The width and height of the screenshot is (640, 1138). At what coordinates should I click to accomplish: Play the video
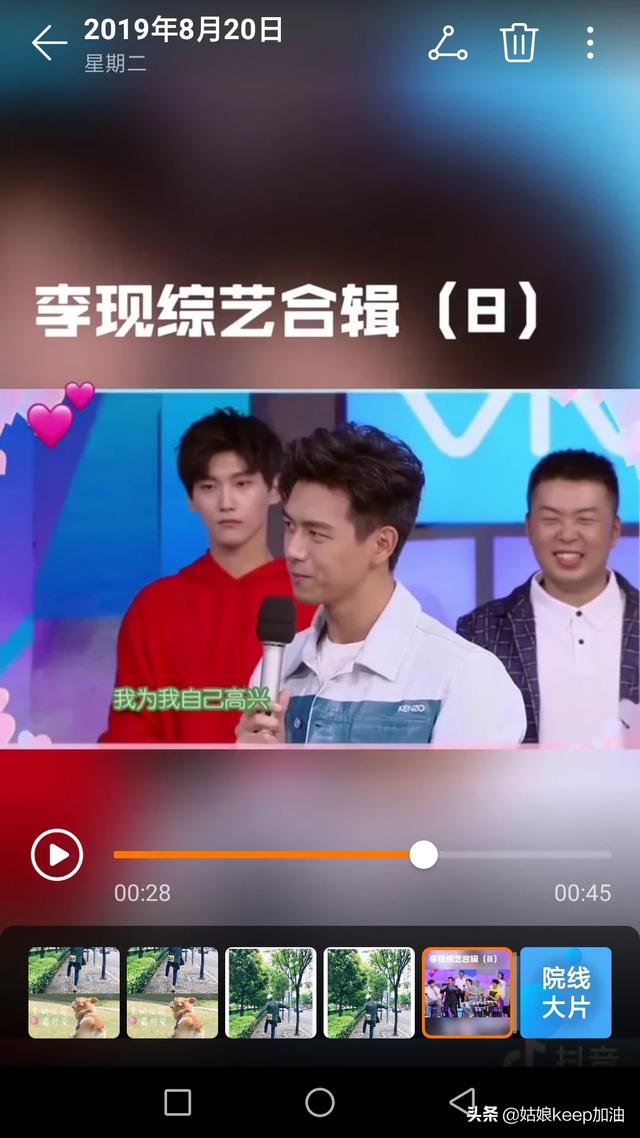tap(57, 855)
